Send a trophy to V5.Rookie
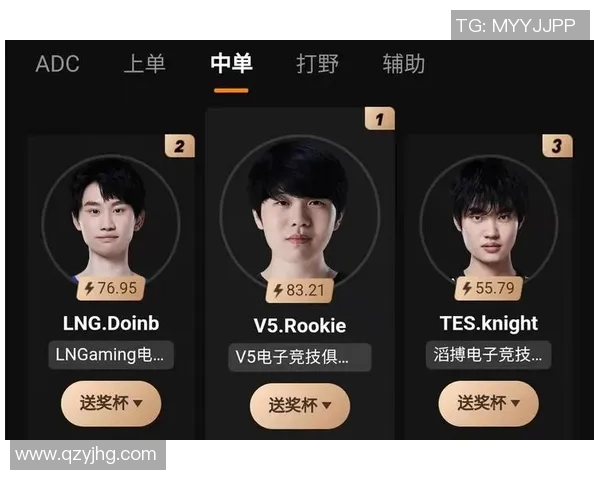This screenshot has width=600, height=480. [x=299, y=406]
